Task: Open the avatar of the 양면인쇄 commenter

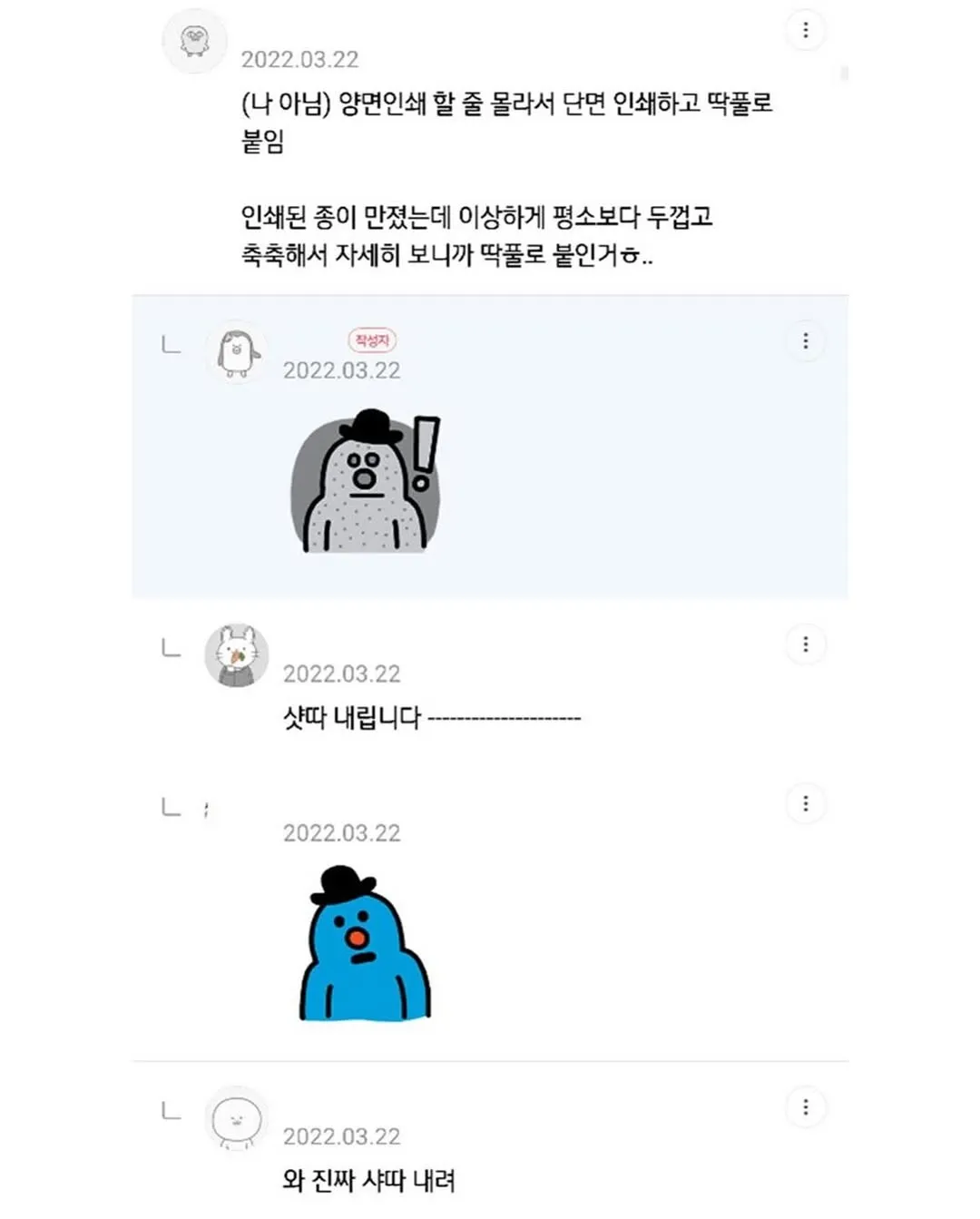Action: pos(194,42)
